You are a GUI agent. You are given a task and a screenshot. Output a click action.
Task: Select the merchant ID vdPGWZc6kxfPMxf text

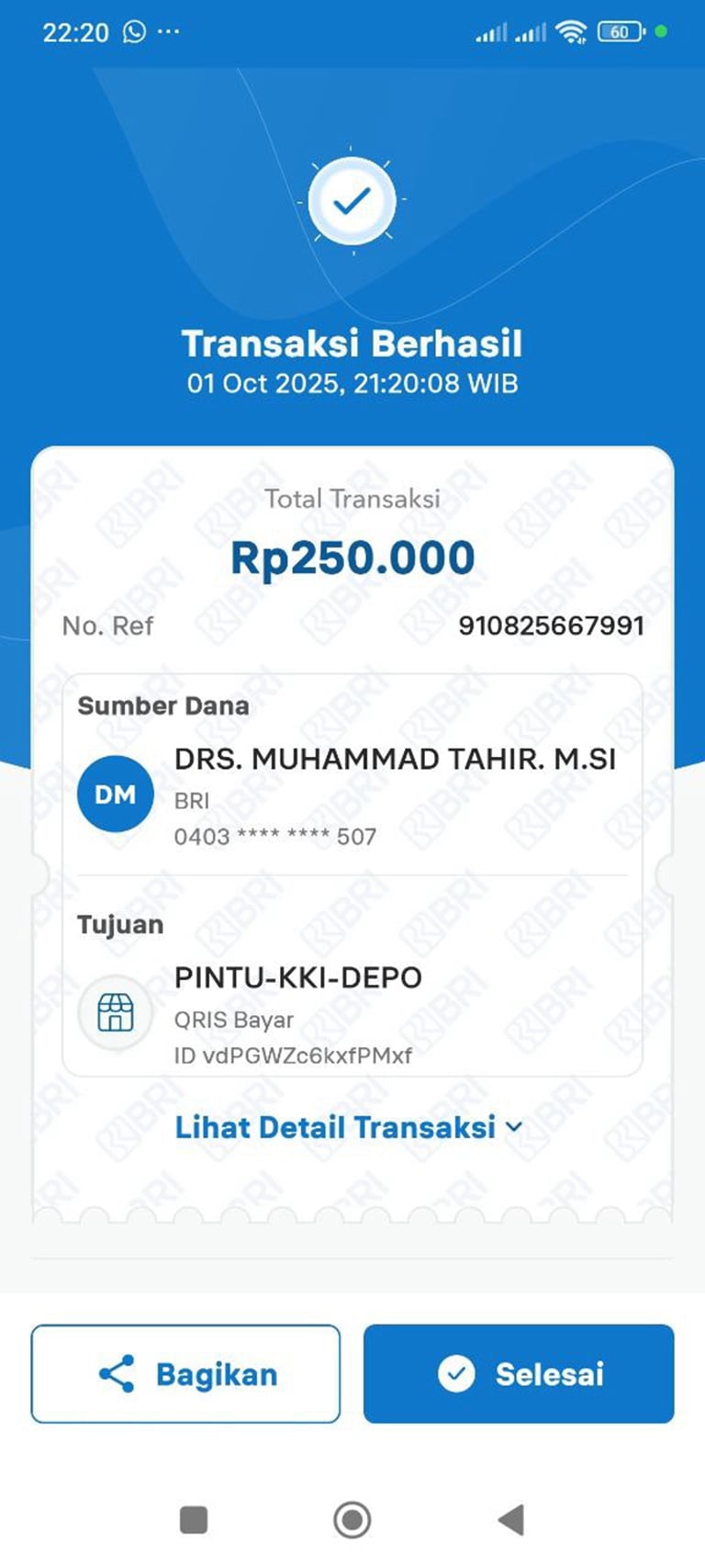click(294, 1055)
